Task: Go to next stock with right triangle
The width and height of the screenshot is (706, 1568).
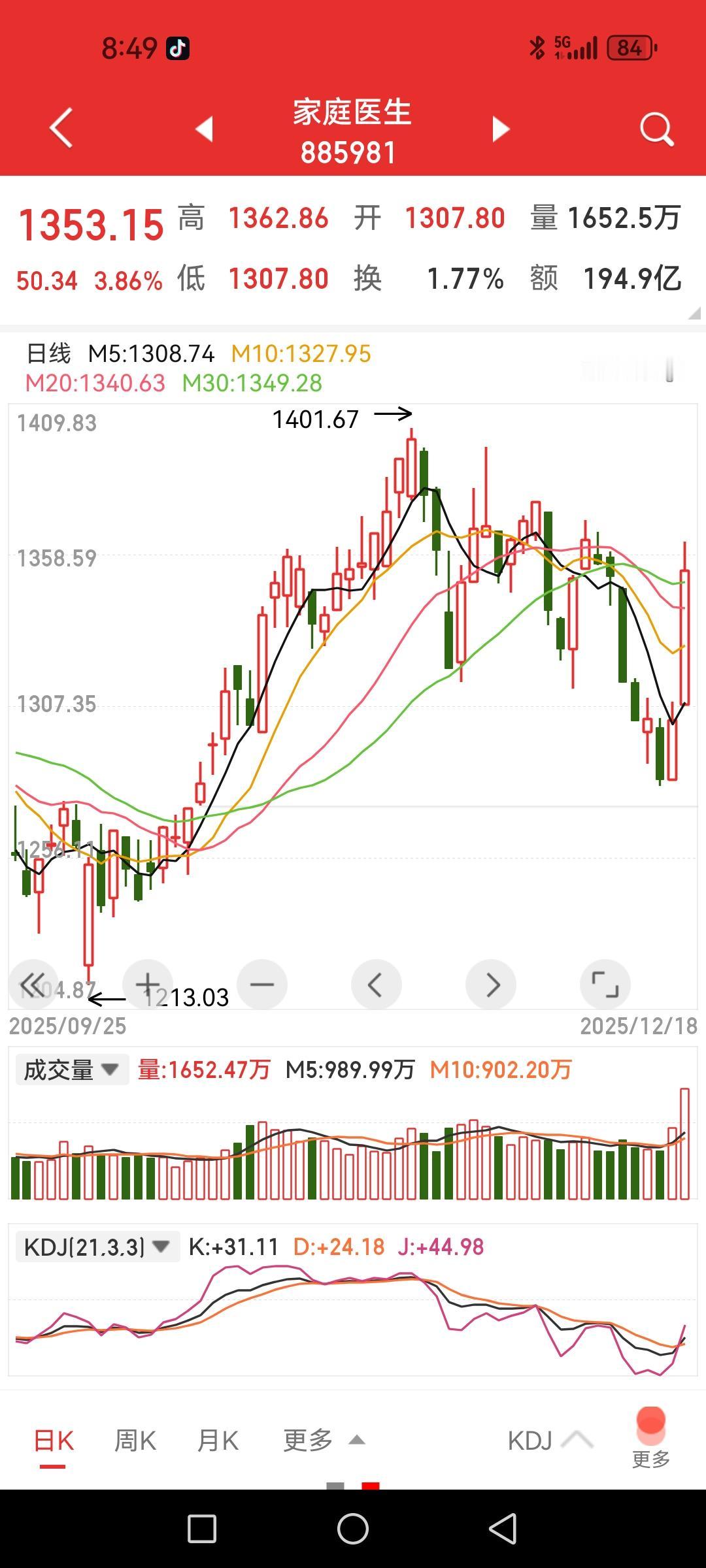Action: (499, 129)
